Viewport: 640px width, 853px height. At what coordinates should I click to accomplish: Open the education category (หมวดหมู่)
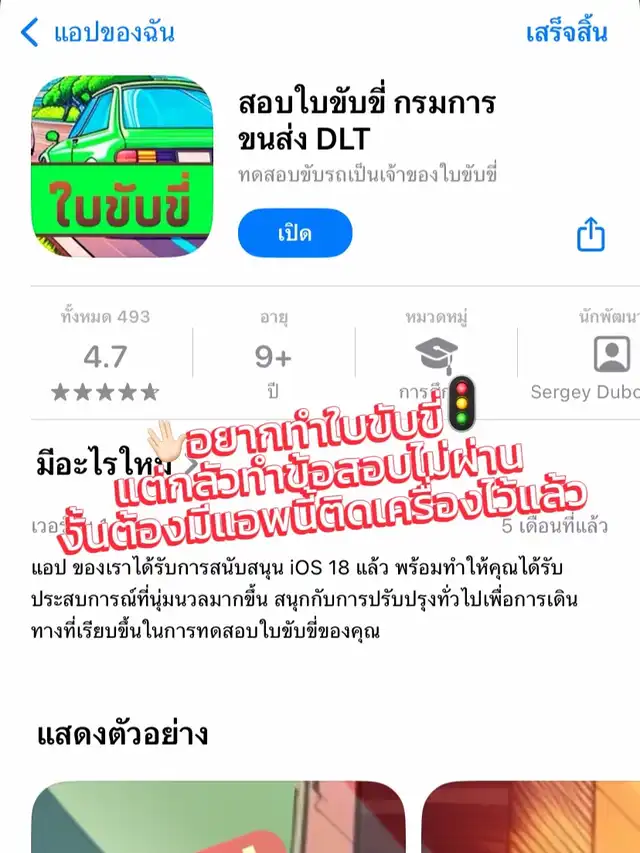click(x=437, y=357)
